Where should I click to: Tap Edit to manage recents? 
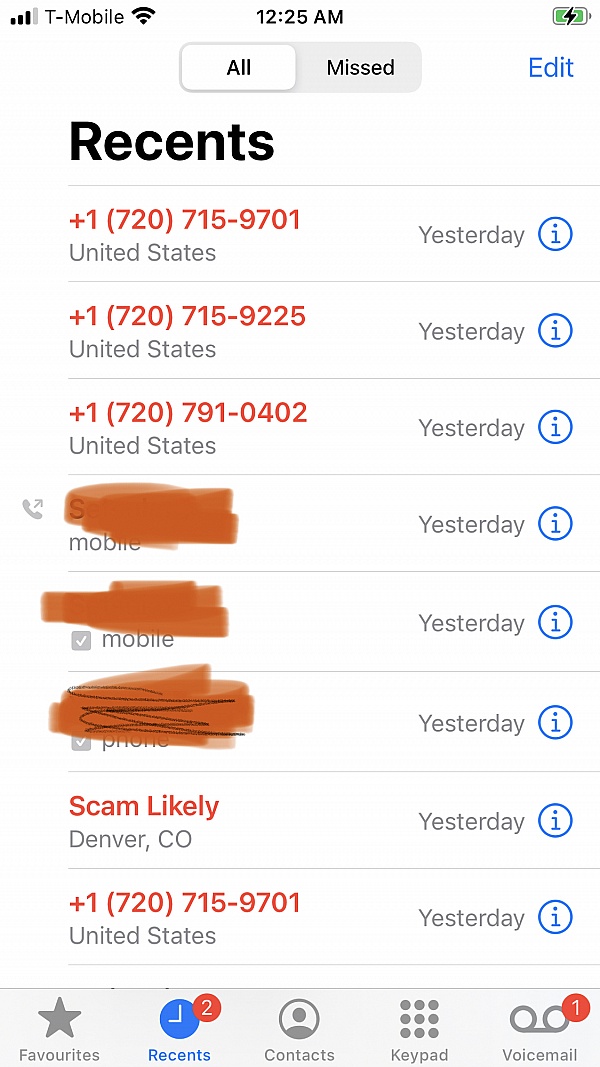point(551,67)
